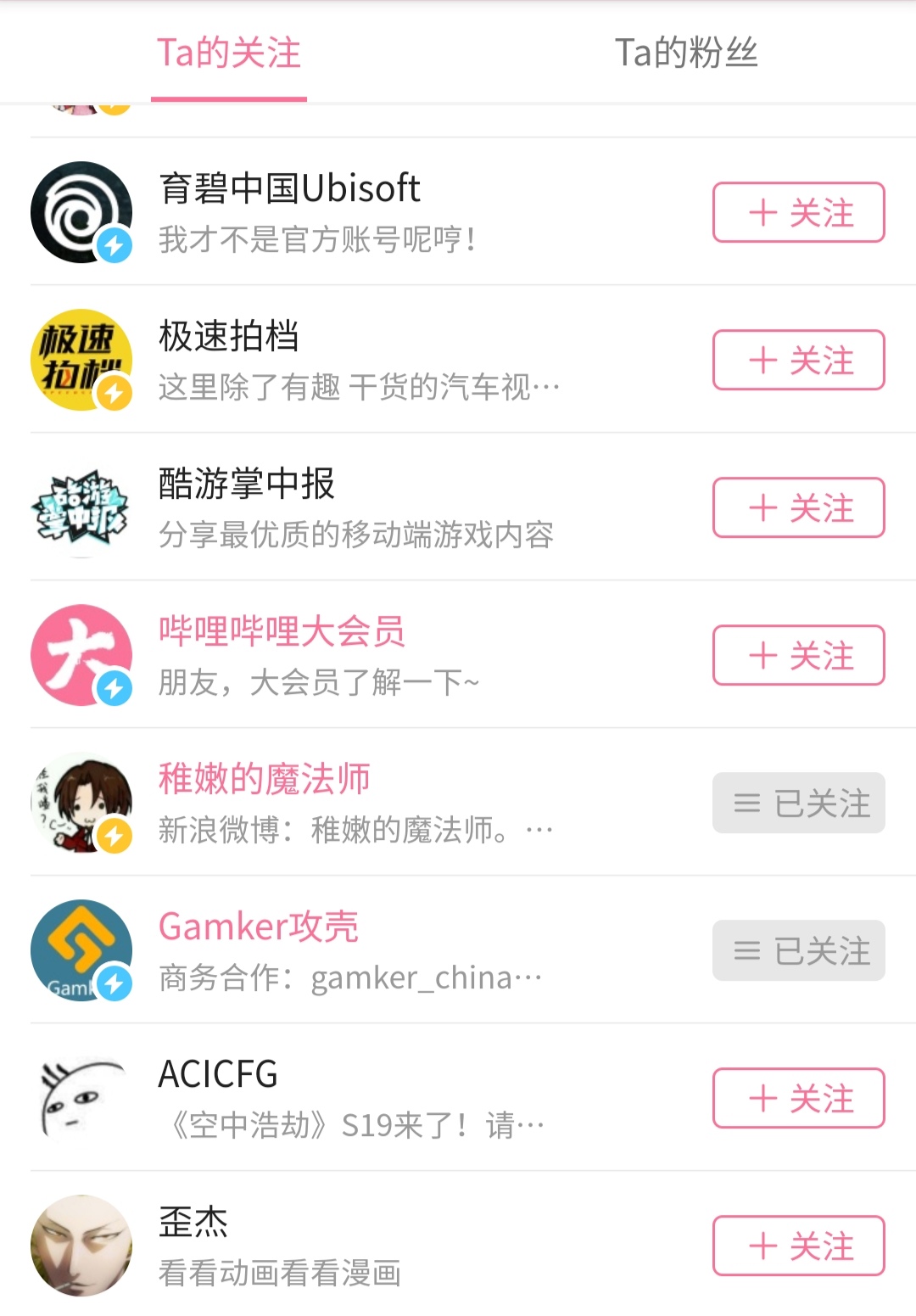Open 酷游掌中报's avatar picture
The image size is (916, 1316).
tap(81, 507)
